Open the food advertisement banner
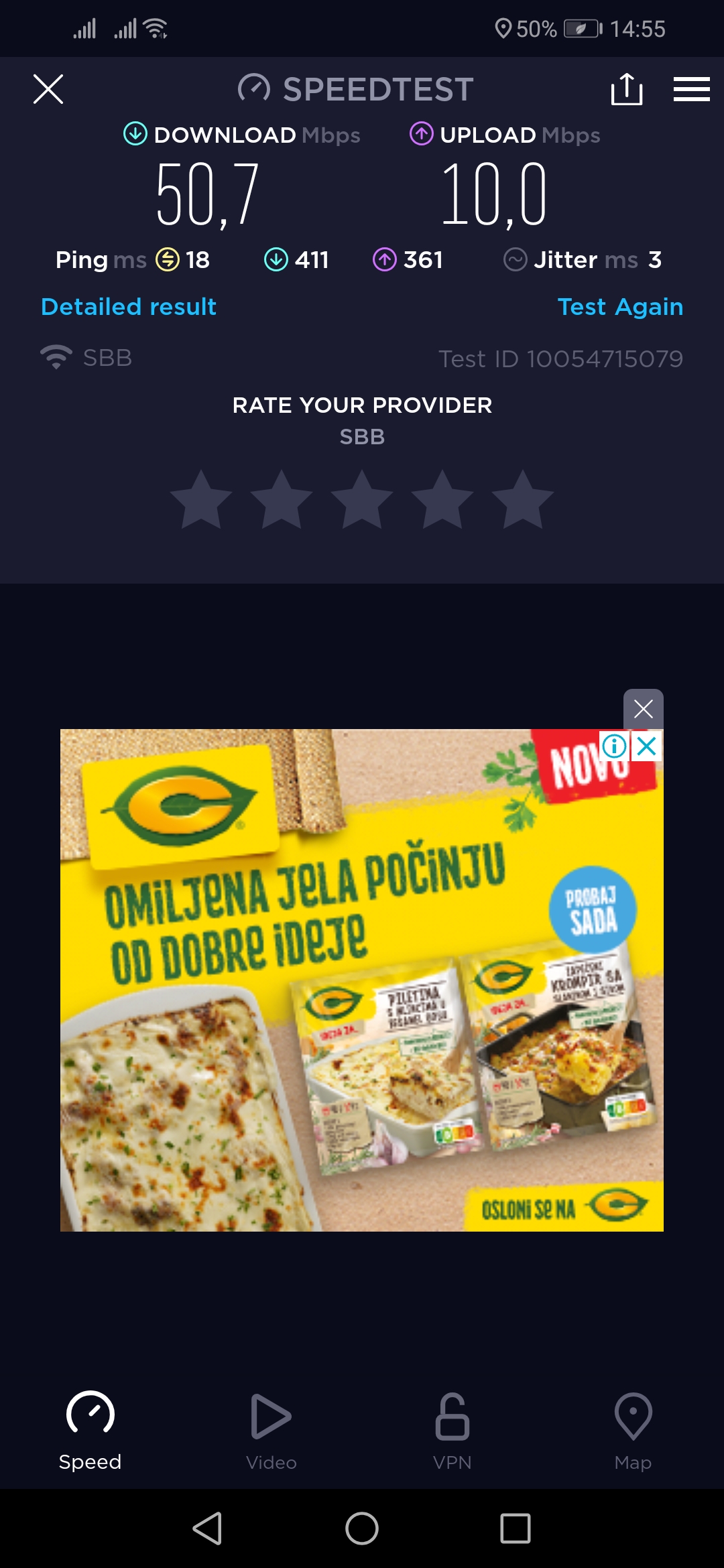724x1568 pixels. pos(362,1005)
